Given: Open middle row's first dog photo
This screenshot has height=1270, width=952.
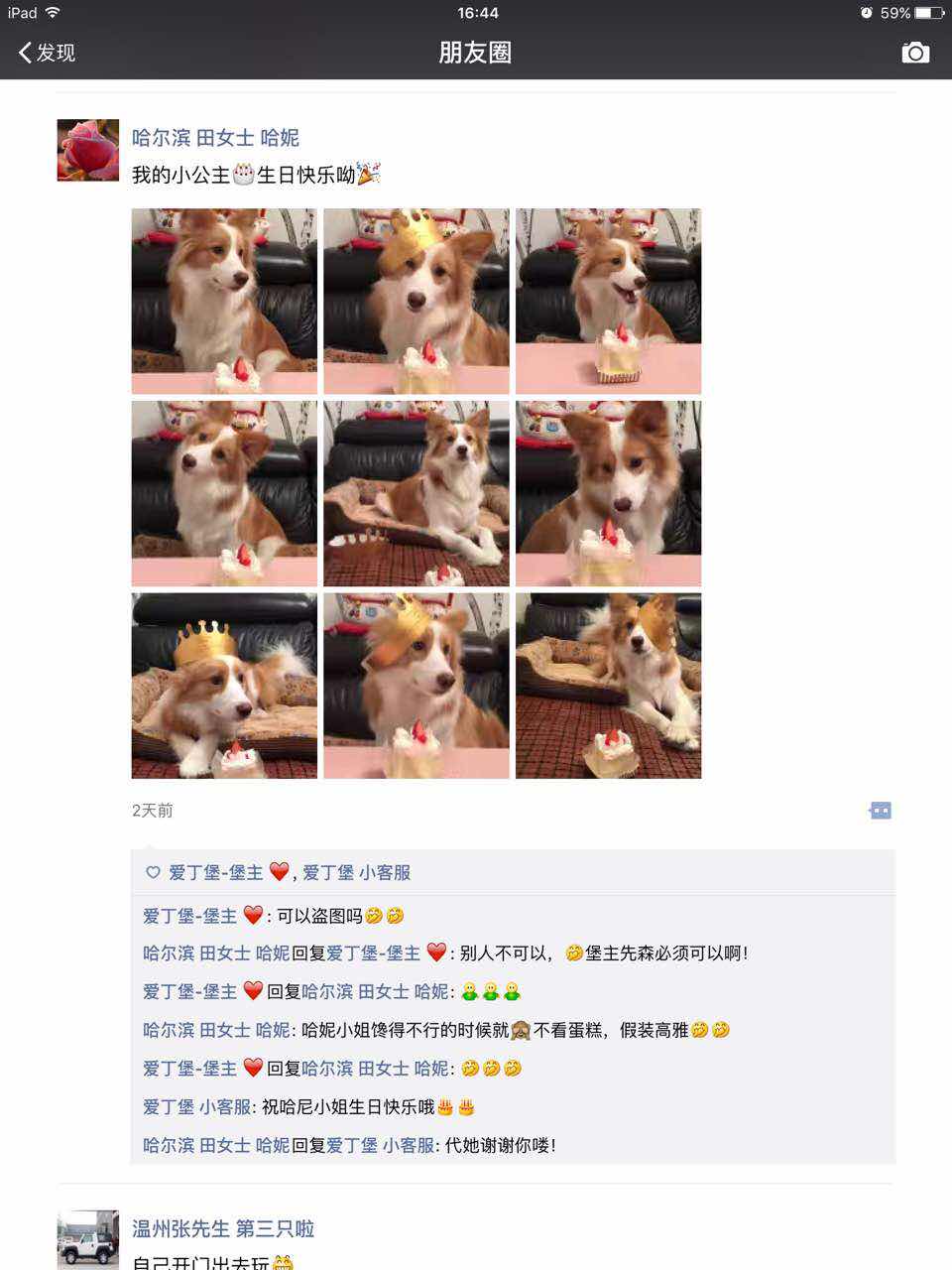Looking at the screenshot, I should click(x=224, y=493).
